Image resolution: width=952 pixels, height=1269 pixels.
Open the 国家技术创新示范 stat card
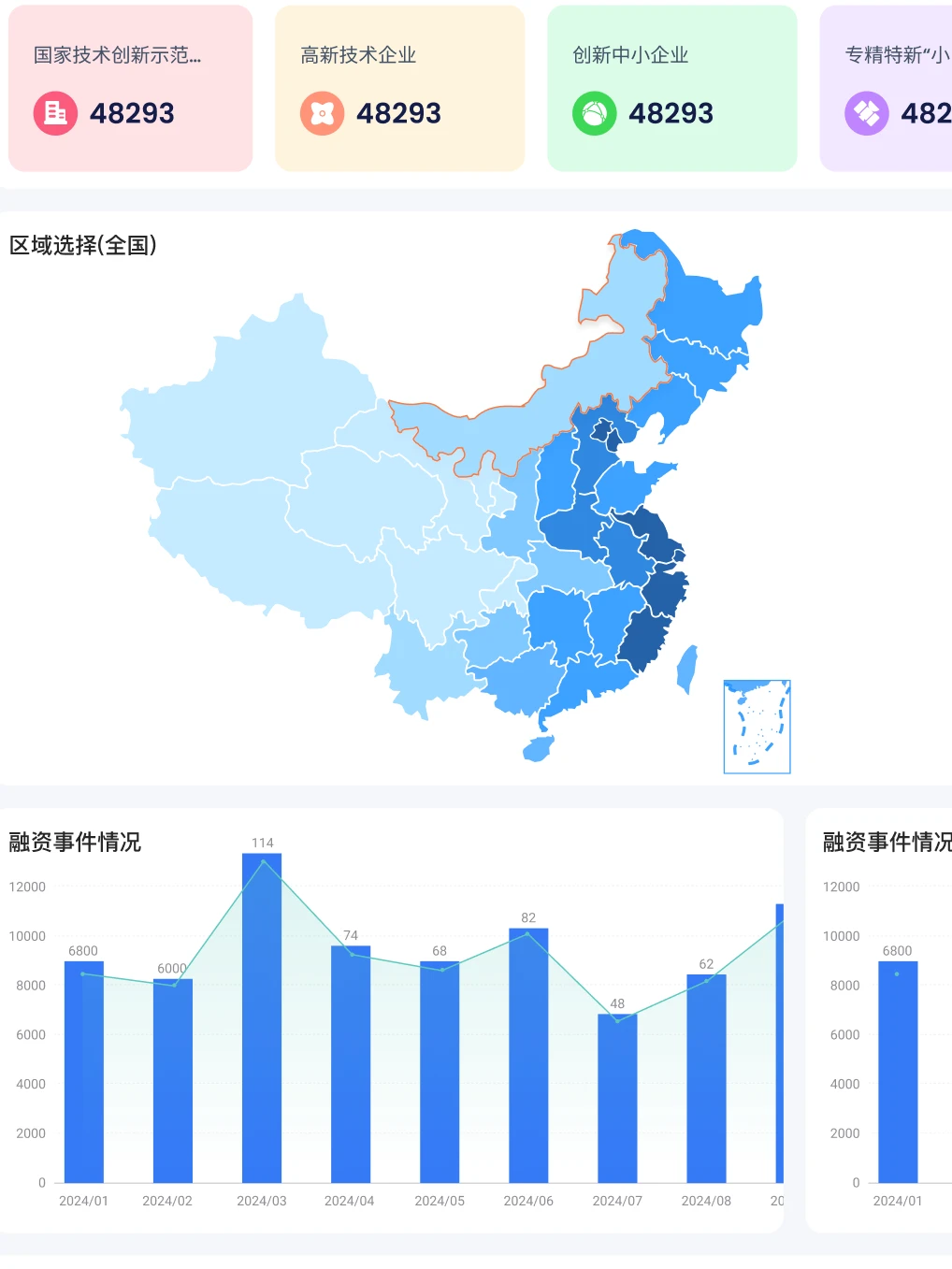[130, 89]
